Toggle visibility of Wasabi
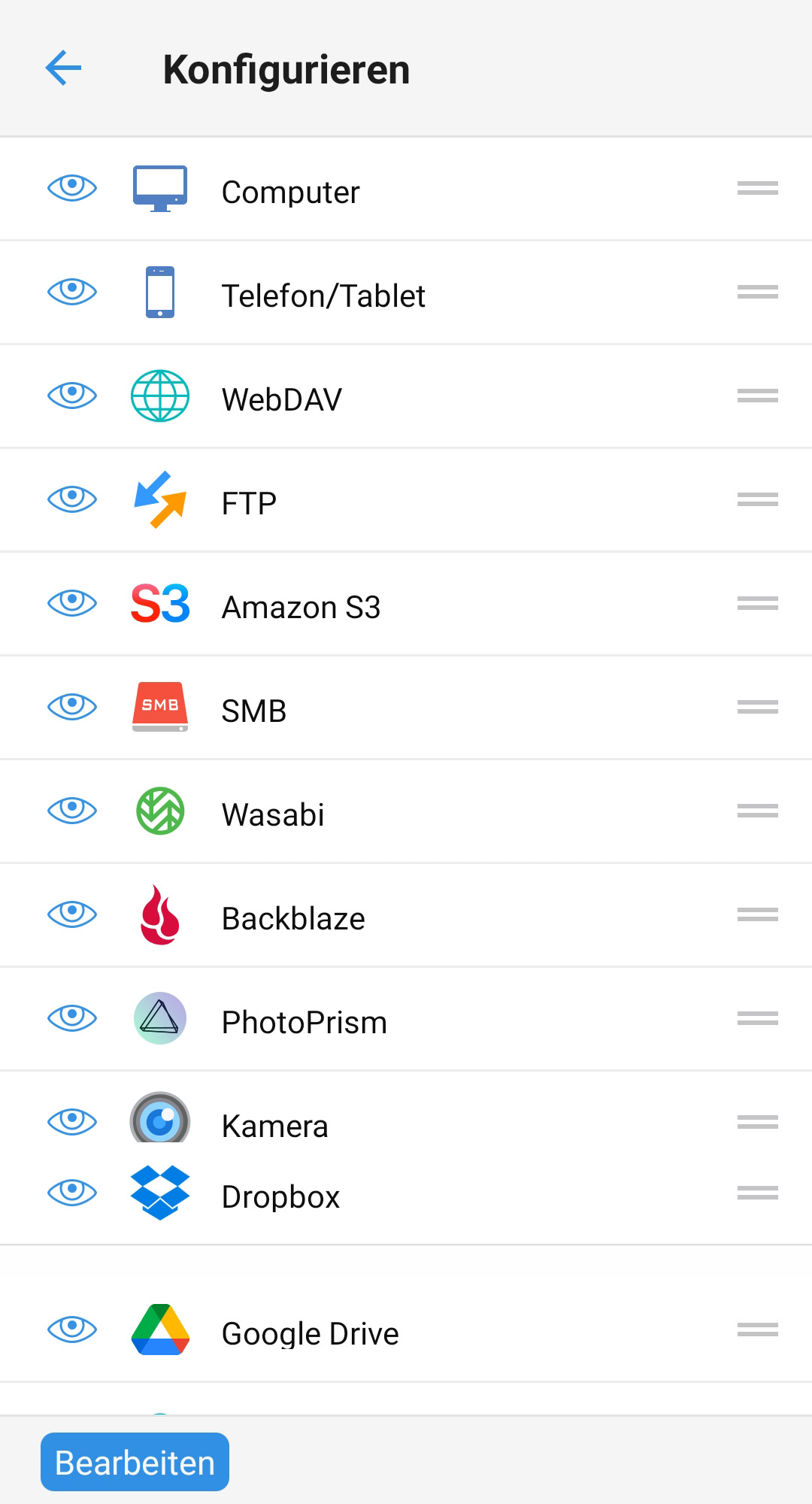812x1504 pixels. pos(72,810)
